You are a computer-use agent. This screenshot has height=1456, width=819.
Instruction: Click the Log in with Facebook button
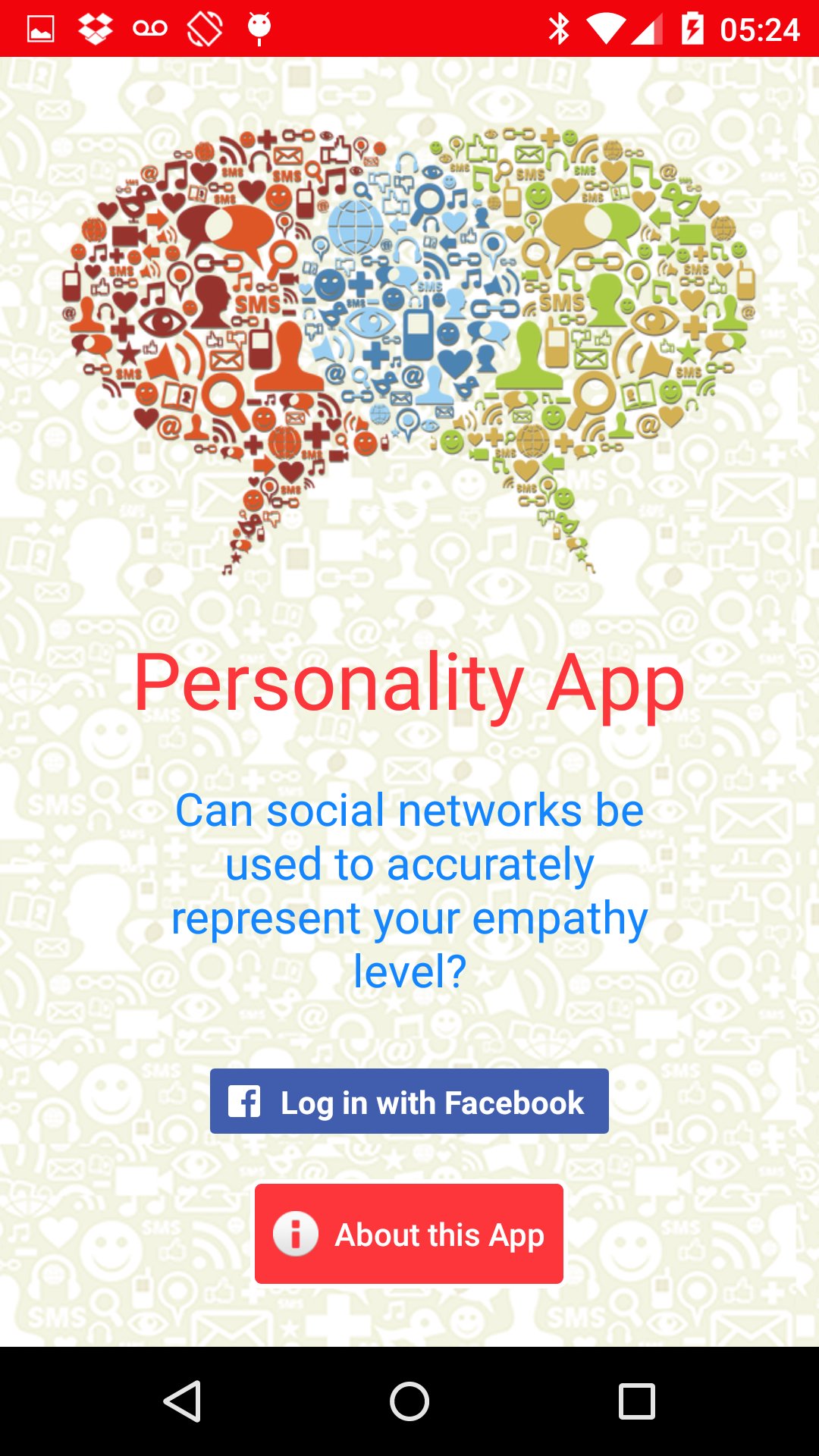pos(408,1102)
